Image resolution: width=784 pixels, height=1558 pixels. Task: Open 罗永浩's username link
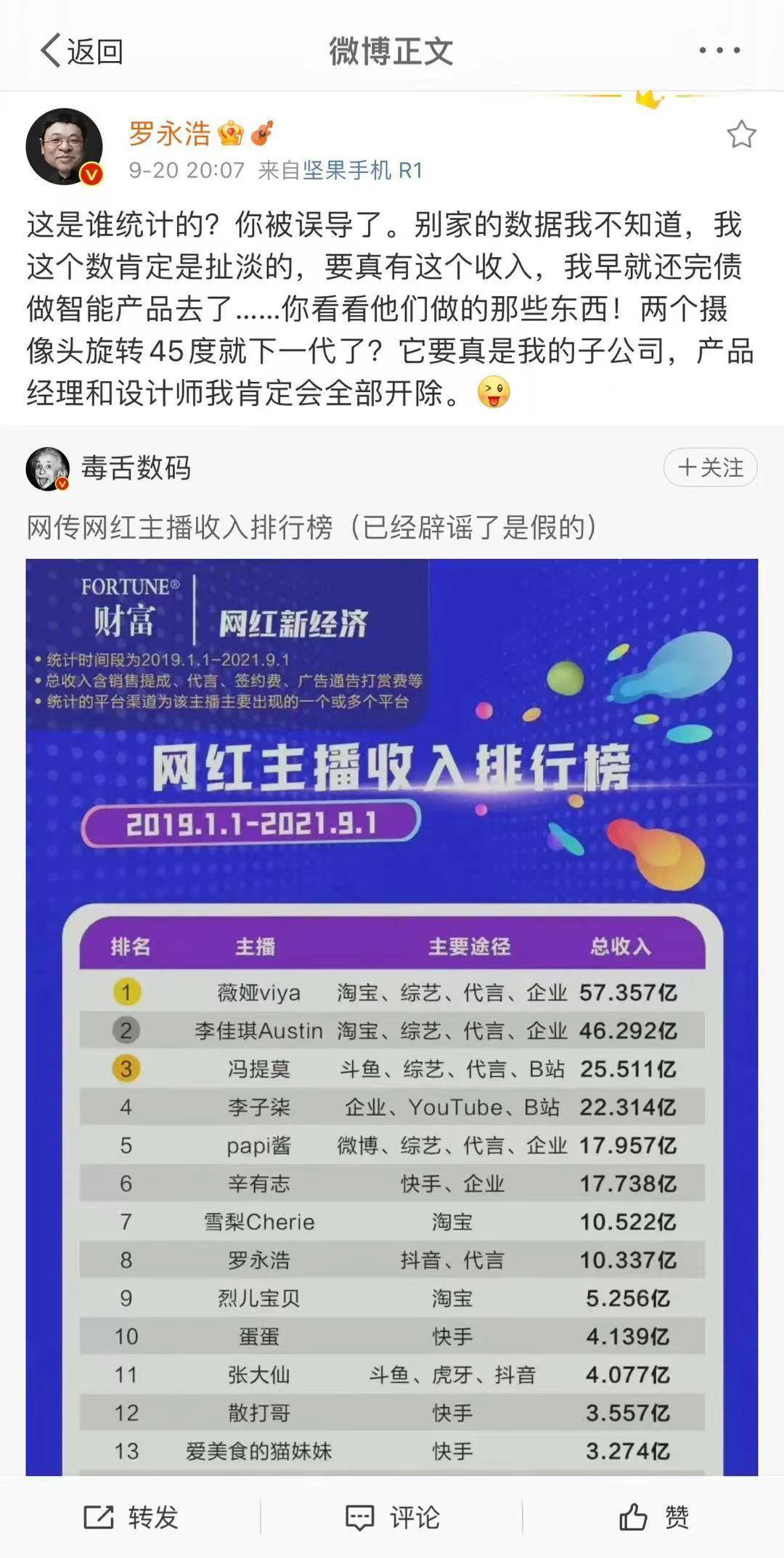coord(169,134)
